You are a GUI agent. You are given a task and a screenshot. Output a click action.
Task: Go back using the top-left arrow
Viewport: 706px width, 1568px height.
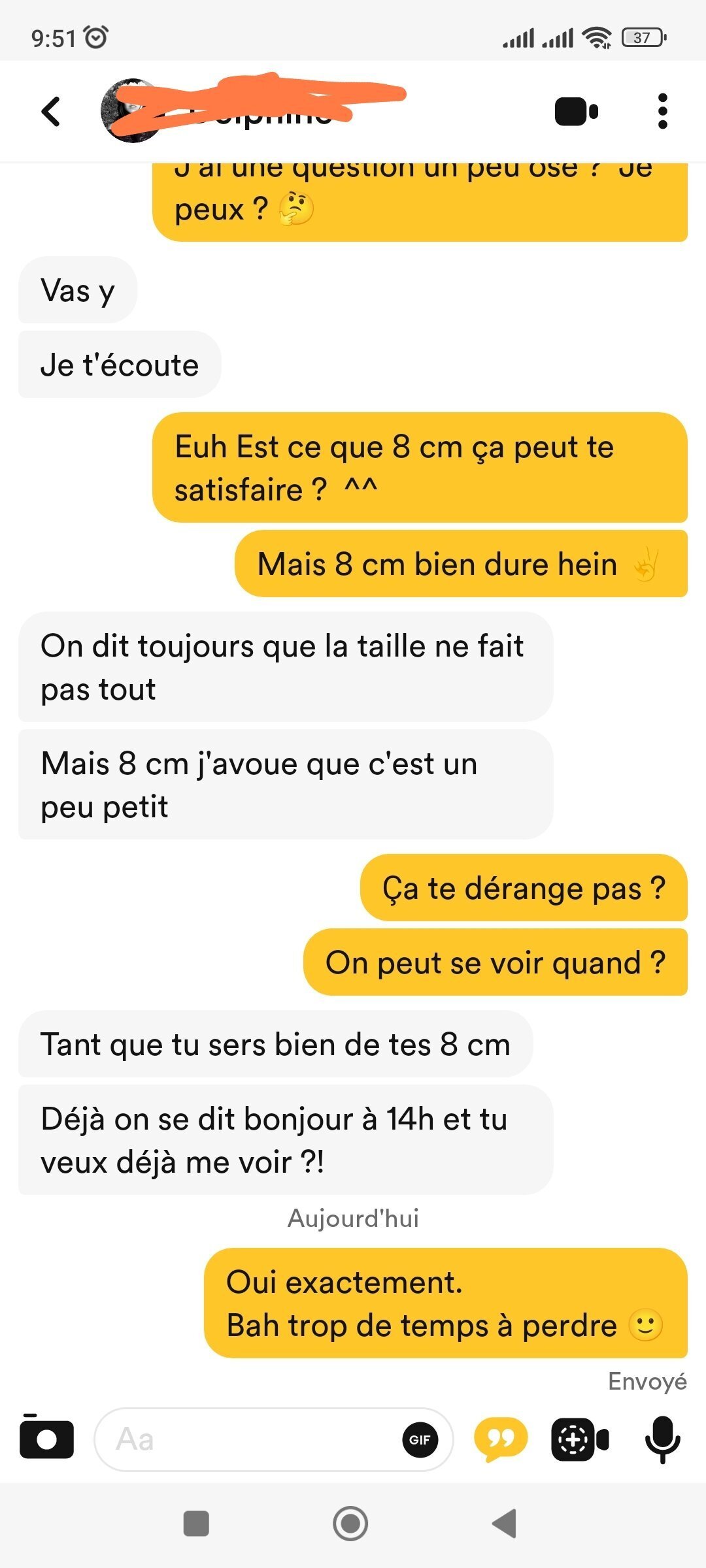point(51,111)
